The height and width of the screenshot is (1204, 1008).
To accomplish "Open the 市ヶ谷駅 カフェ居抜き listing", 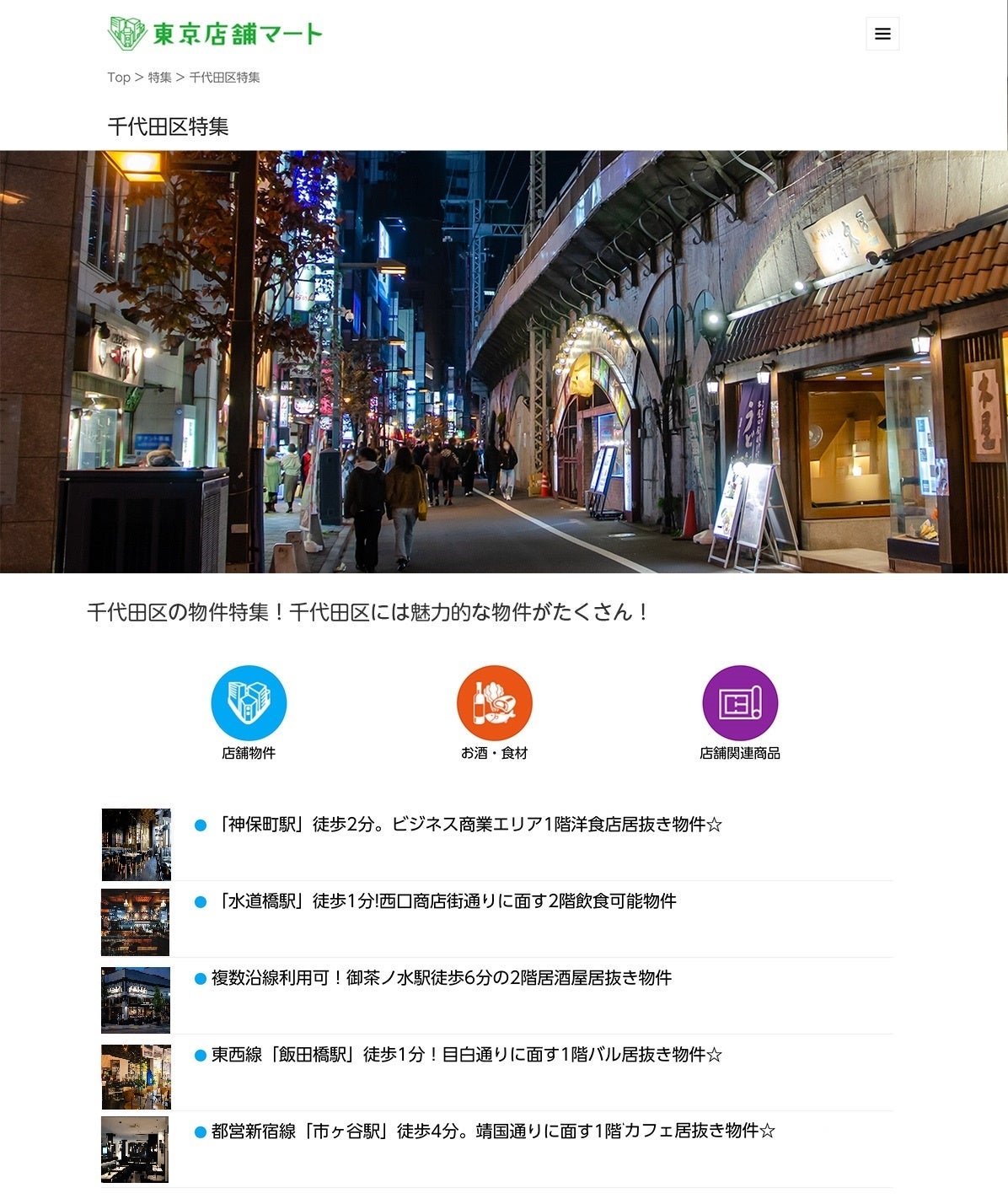I will pyautogui.click(x=492, y=1131).
